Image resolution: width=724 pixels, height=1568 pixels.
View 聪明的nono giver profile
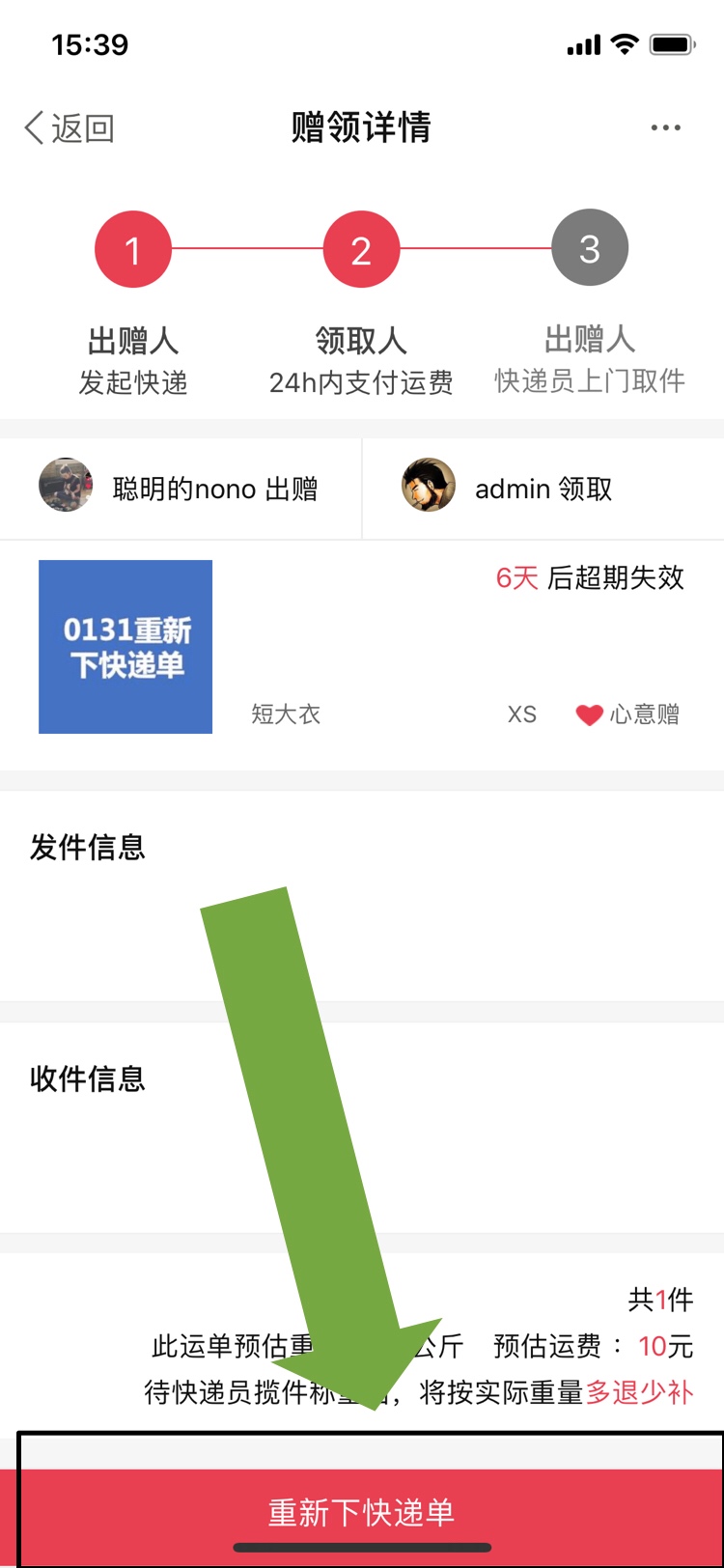181,489
